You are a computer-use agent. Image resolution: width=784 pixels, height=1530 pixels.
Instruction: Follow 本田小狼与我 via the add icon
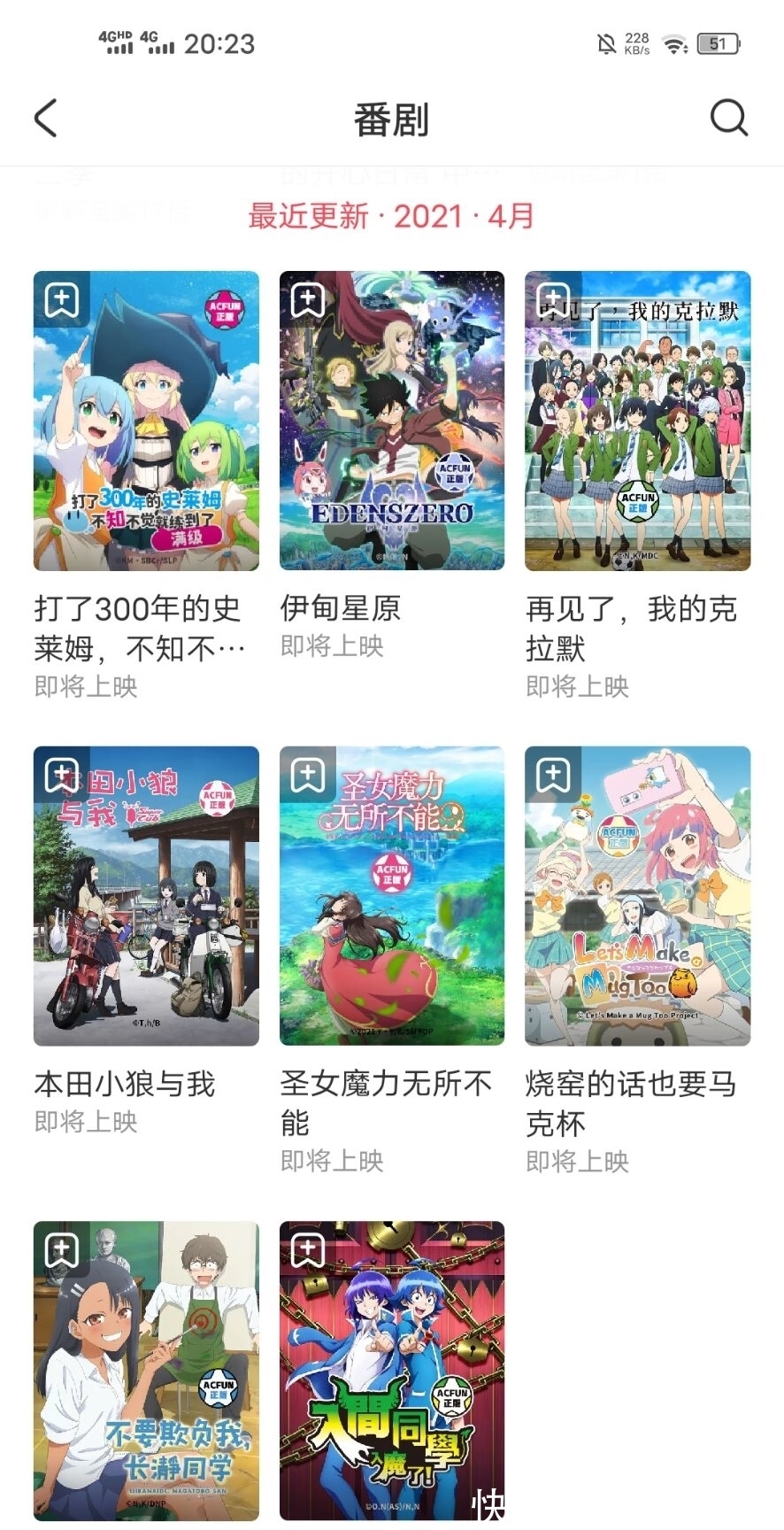point(62,775)
